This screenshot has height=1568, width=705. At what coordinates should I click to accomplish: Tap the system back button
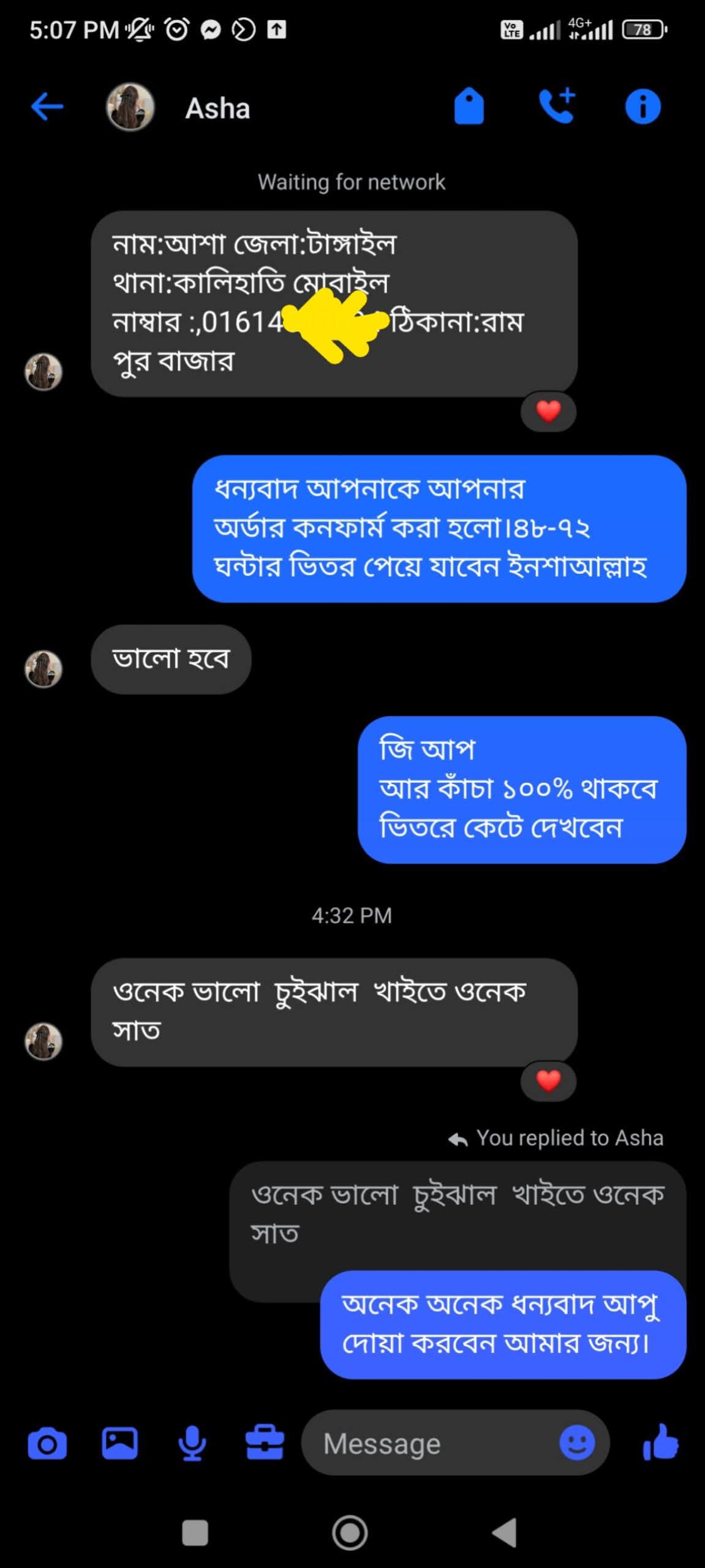tap(505, 1533)
